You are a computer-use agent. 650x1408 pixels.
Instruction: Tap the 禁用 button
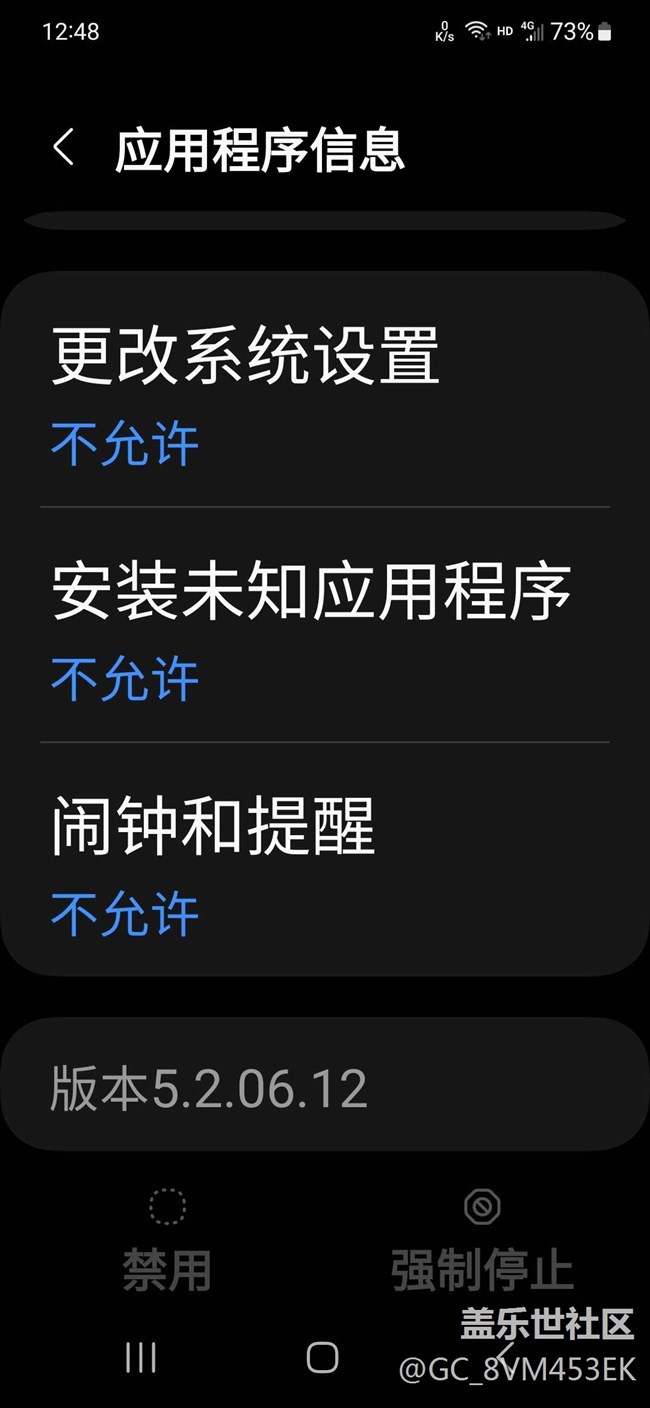pyautogui.click(x=167, y=1241)
